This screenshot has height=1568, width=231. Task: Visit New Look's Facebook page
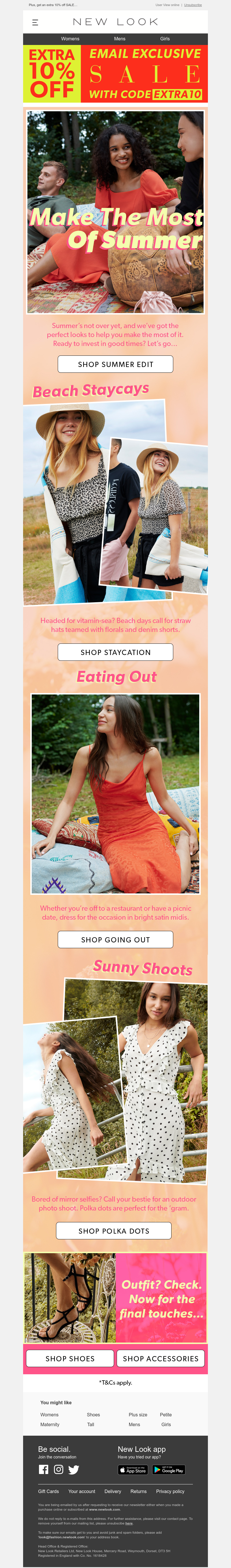pyautogui.click(x=43, y=1469)
